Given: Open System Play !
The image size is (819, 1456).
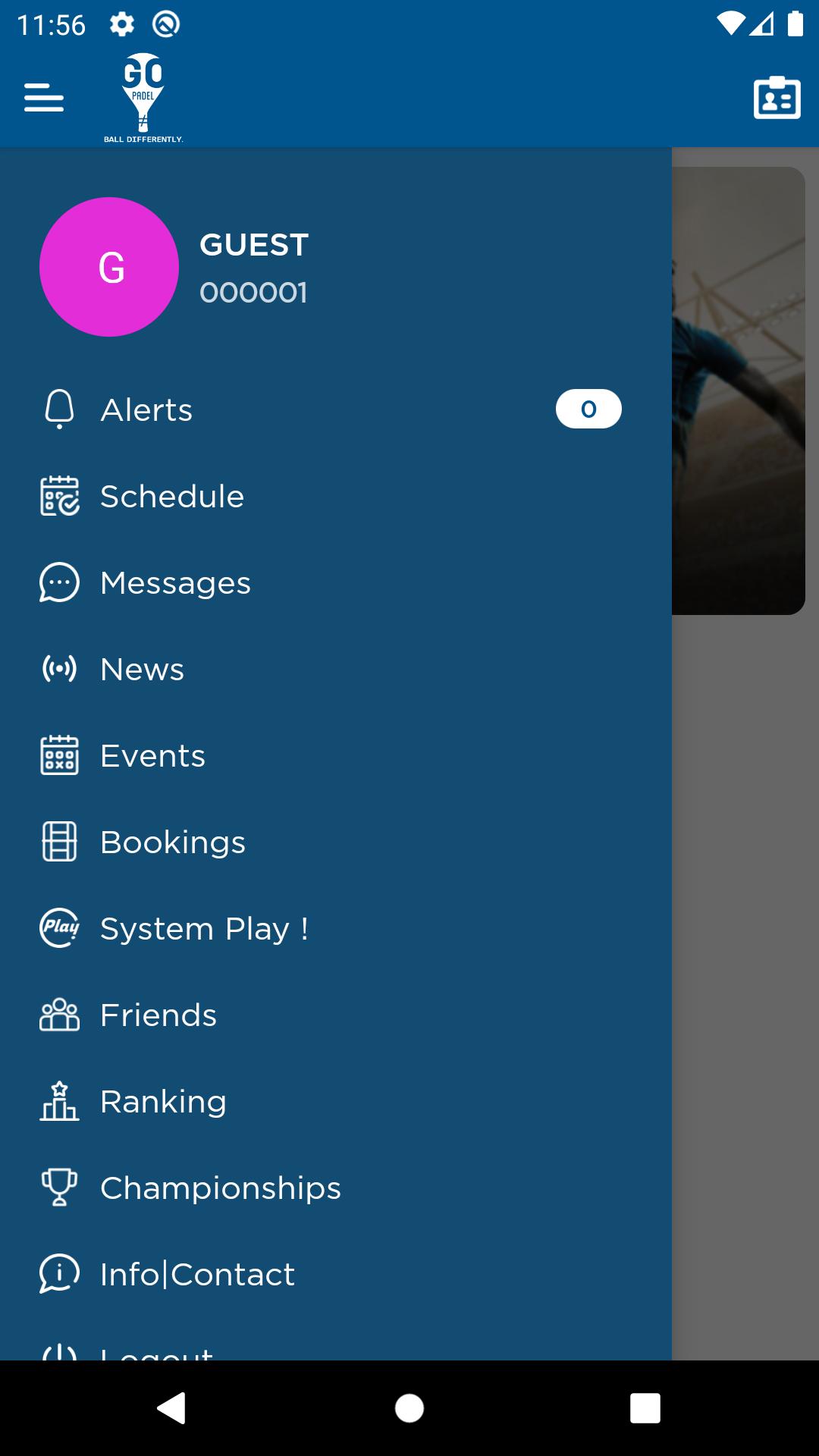Looking at the screenshot, I should pyautogui.click(x=204, y=929).
